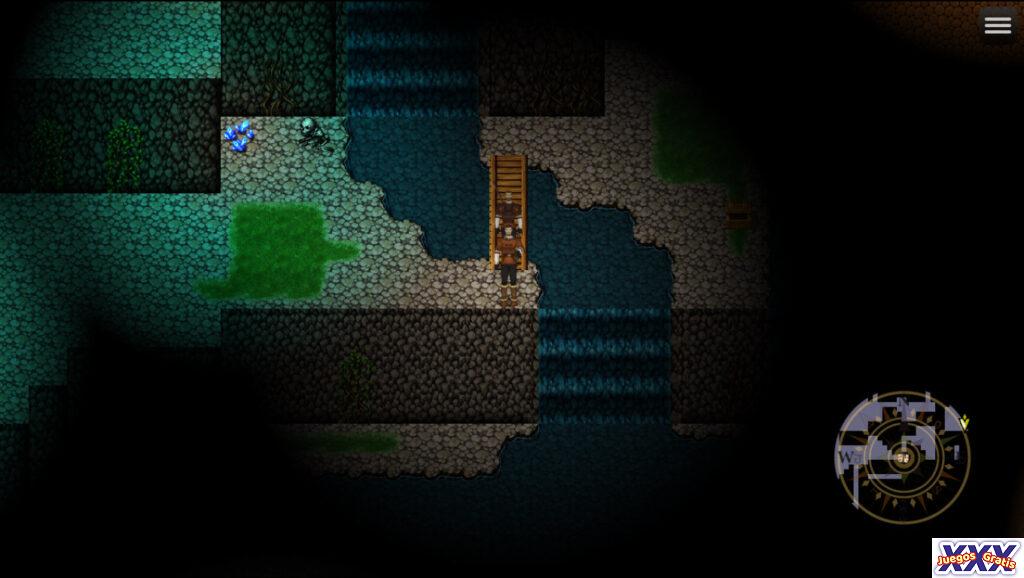Open the hamburger menu button

[x=997, y=26]
